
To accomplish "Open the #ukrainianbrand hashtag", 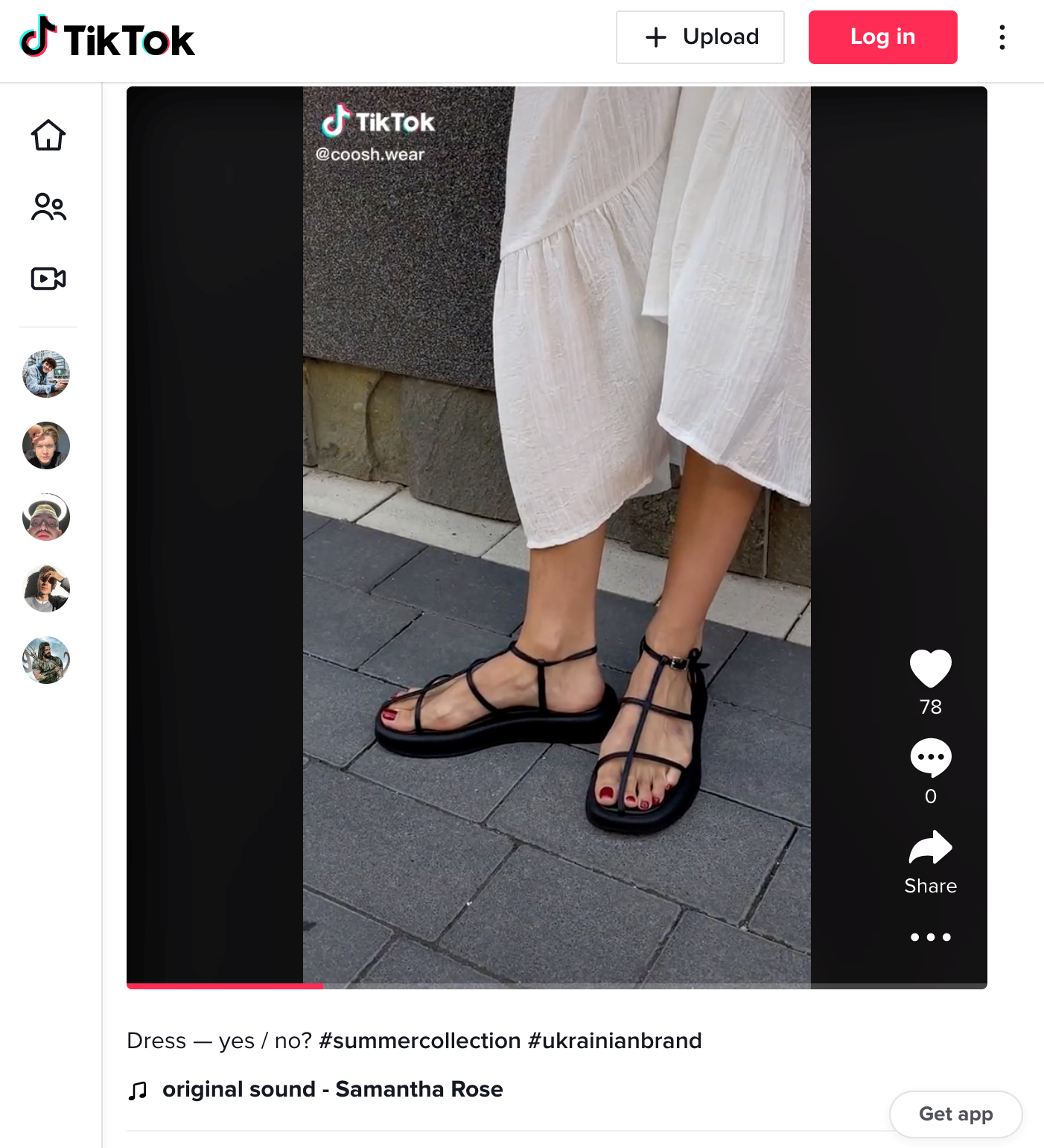I will pyautogui.click(x=614, y=1041).
